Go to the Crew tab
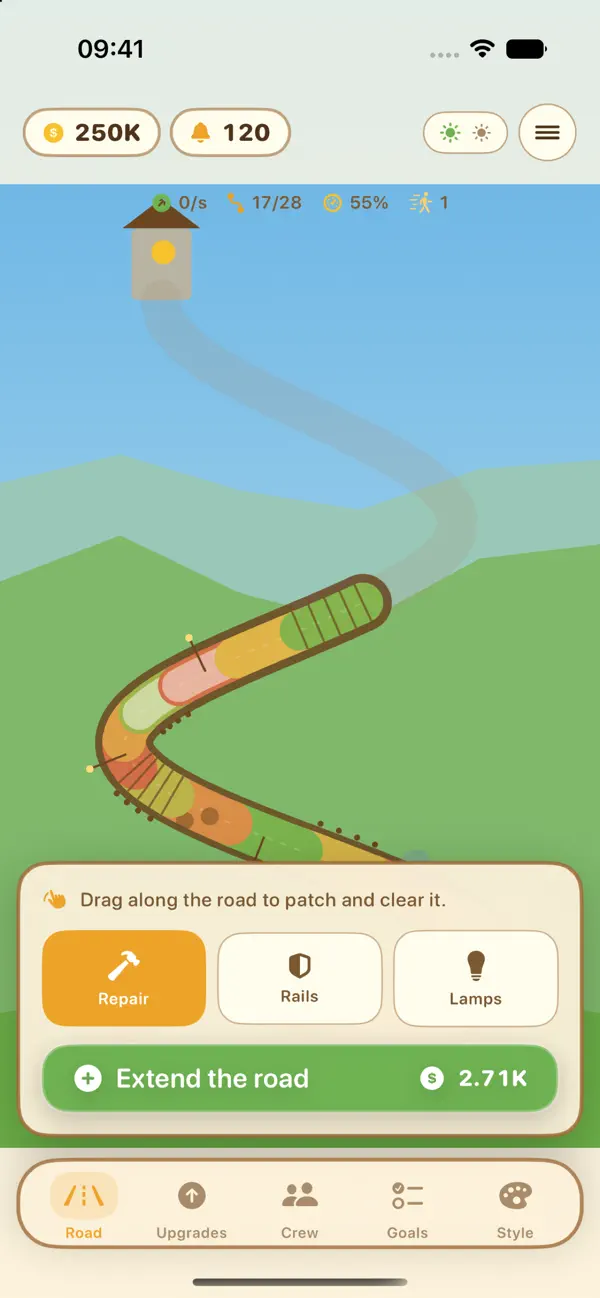 coord(300,1209)
